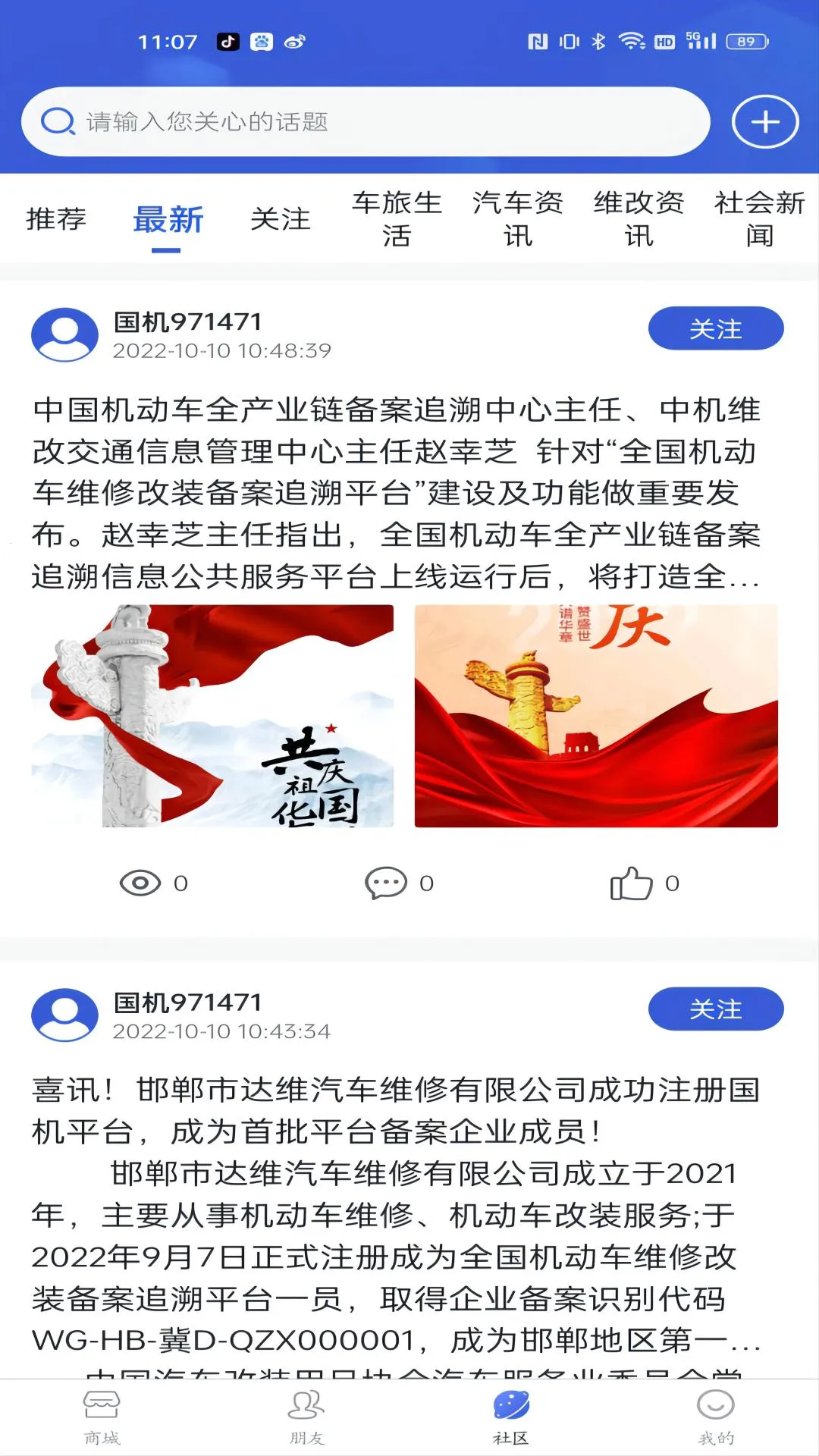This screenshot has width=819, height=1456.
Task: Follow the author of the 10:43:34 post
Action: point(715,1009)
